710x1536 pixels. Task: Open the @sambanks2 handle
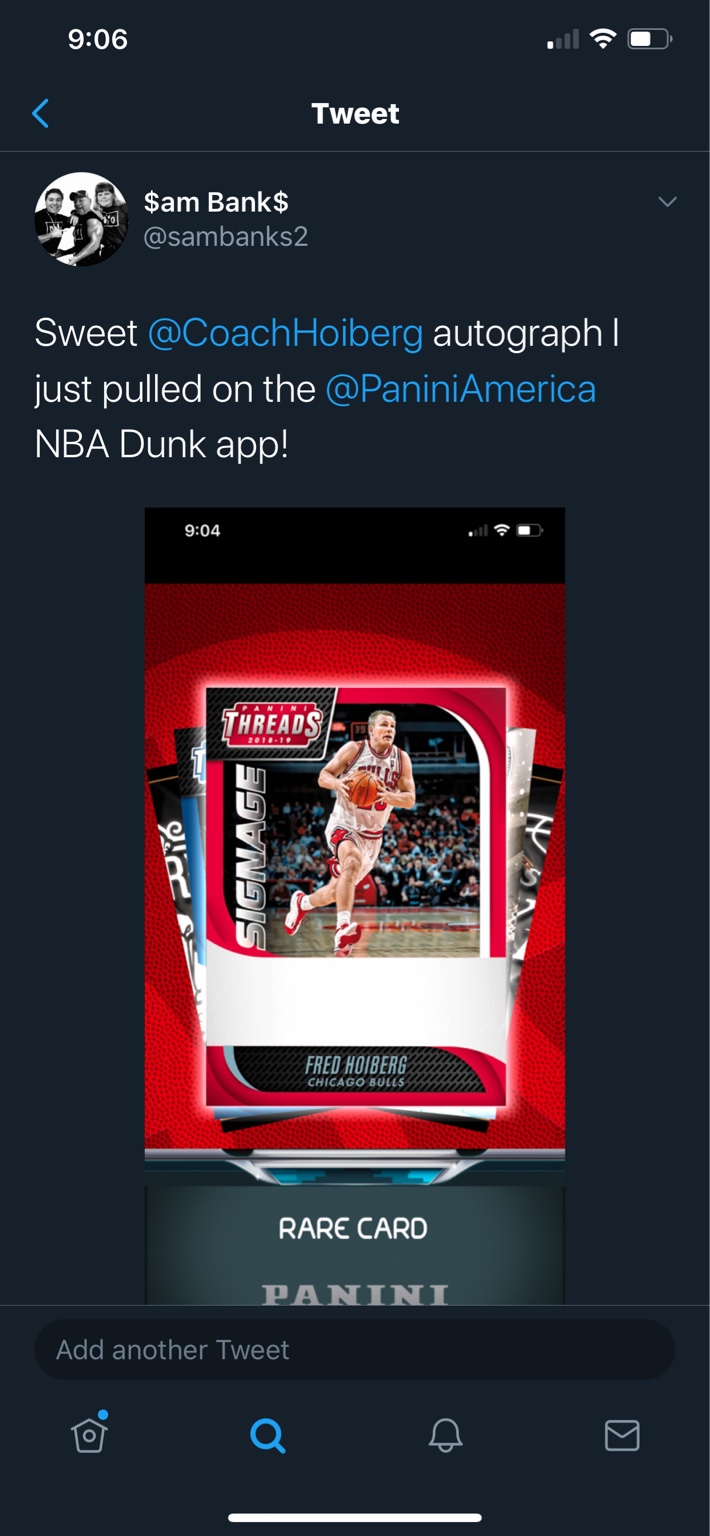[226, 237]
